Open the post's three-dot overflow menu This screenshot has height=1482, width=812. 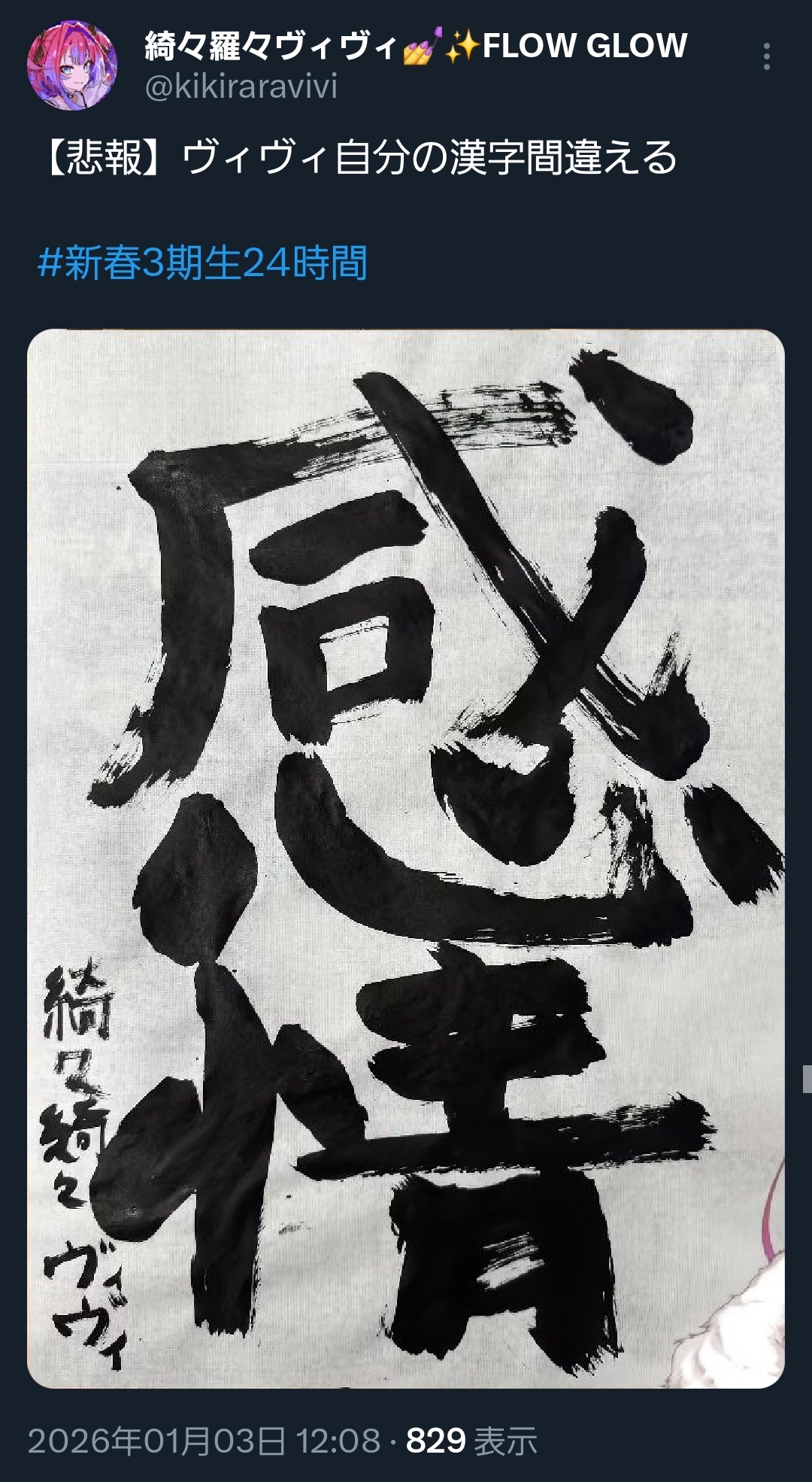pyautogui.click(x=766, y=56)
